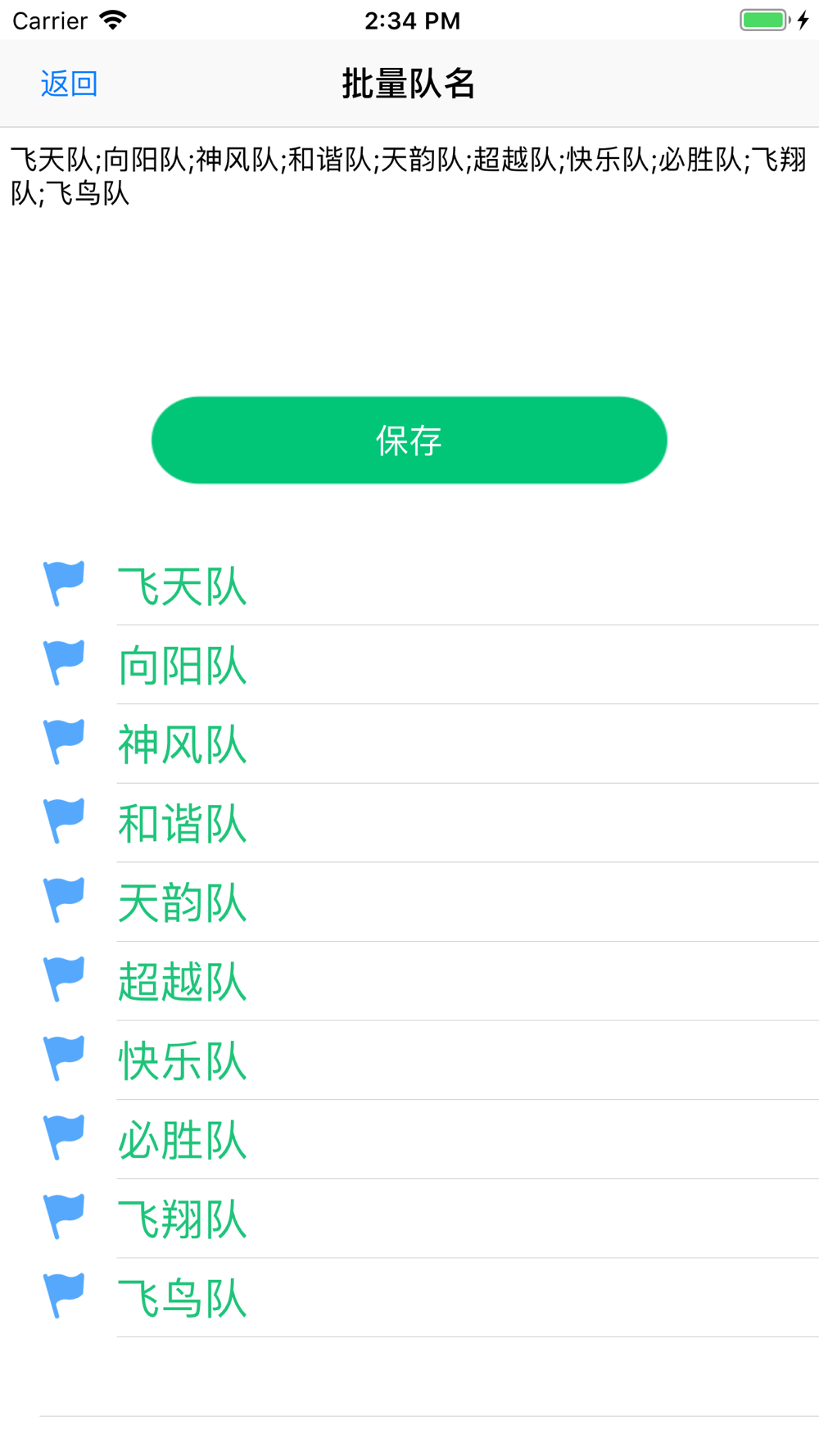Save the batch team names with 保存
This screenshot has width=819, height=1456.
coord(409,441)
